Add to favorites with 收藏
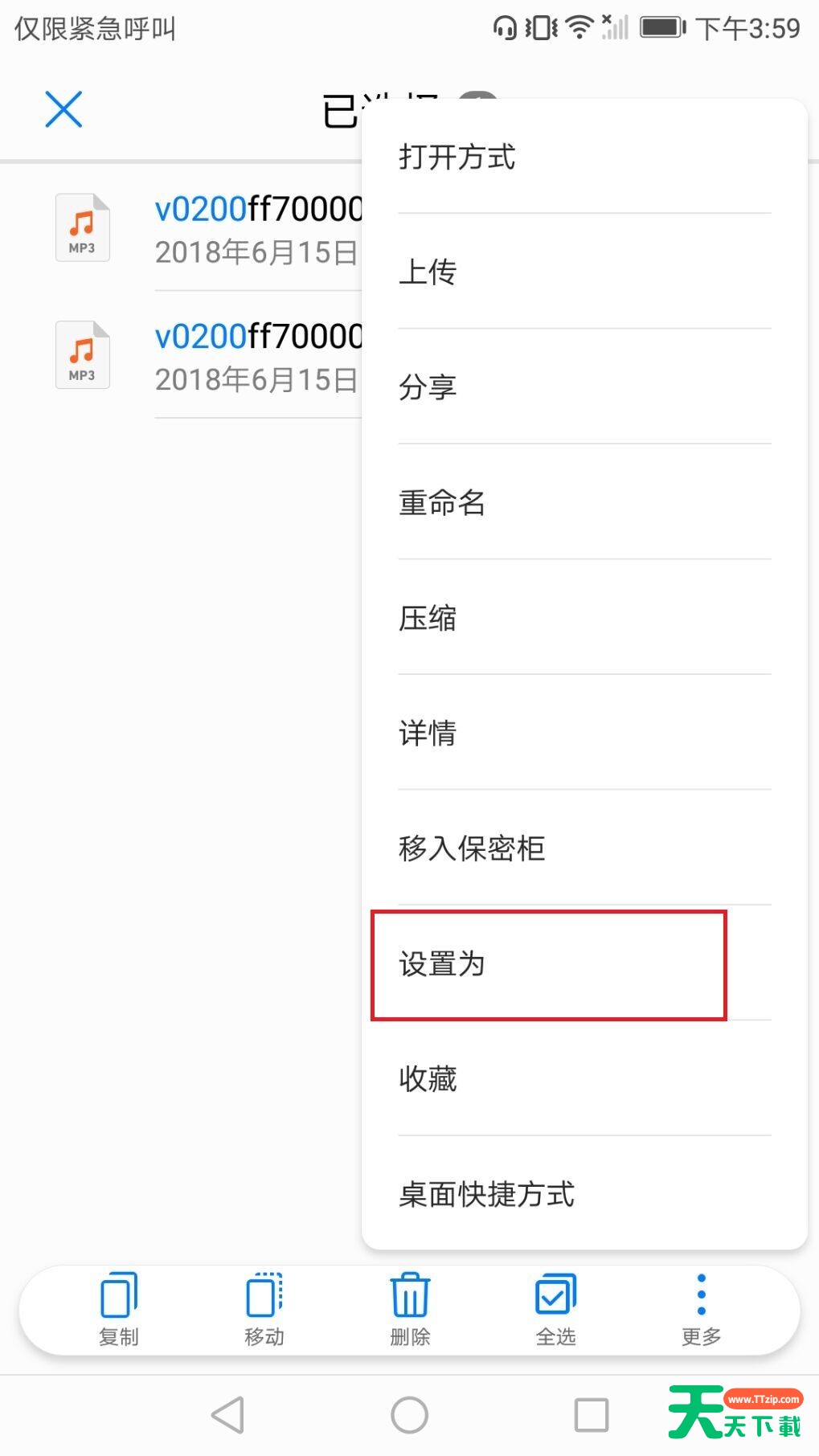Viewport: 819px width, 1456px height. (x=584, y=1078)
